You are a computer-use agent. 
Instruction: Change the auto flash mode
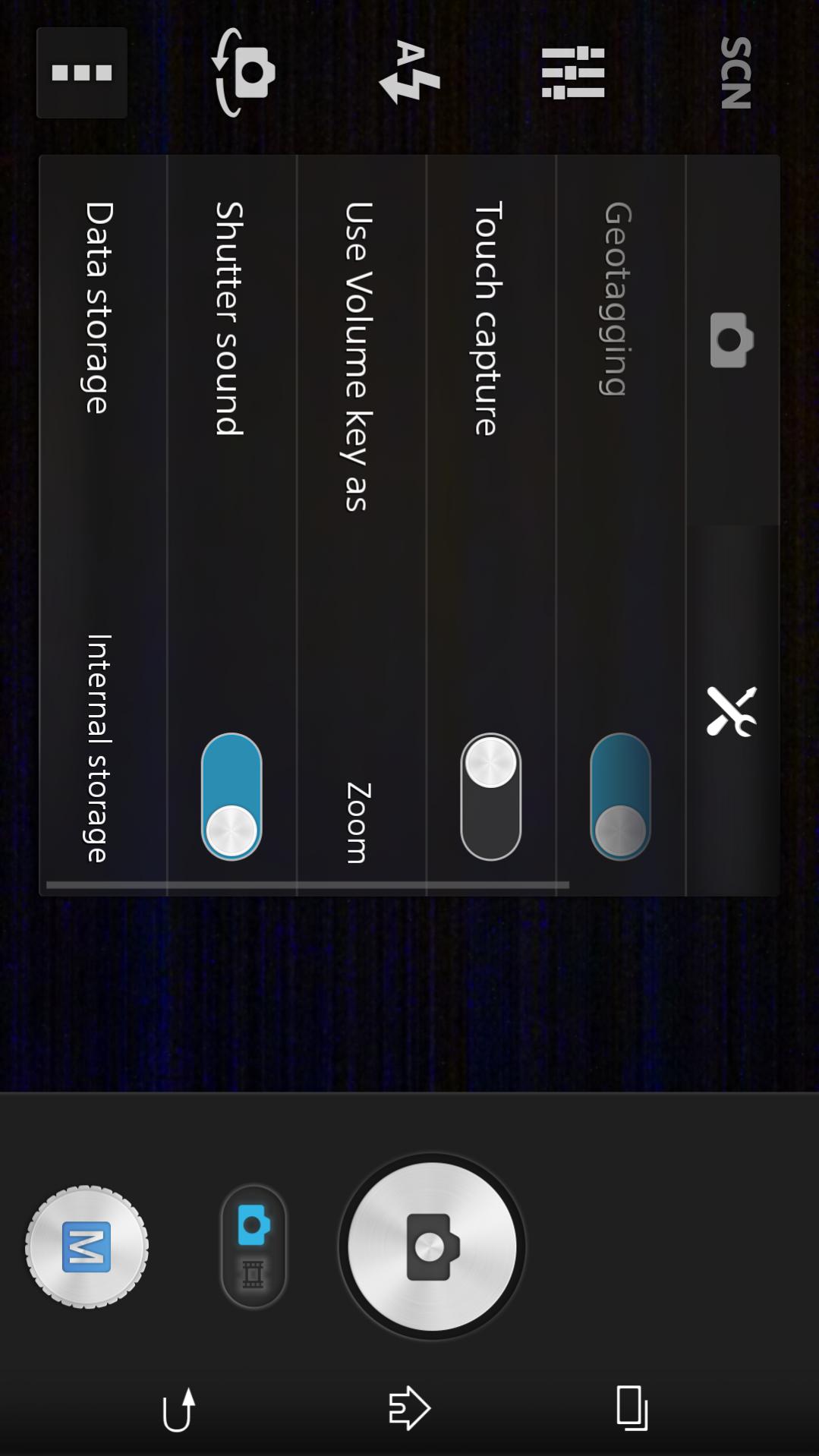tap(409, 73)
